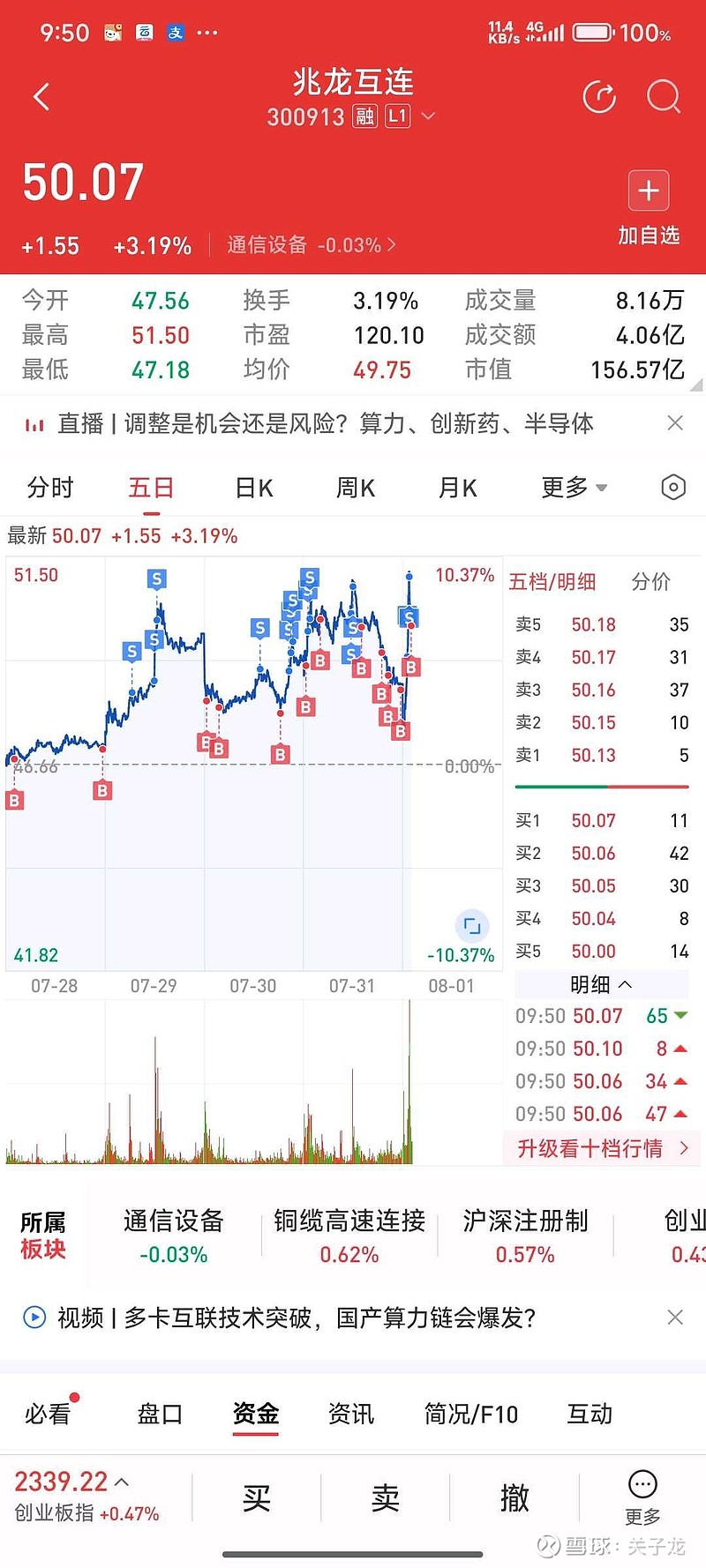Expand the chart to fullscreen
The image size is (706, 1568).
pos(472,925)
